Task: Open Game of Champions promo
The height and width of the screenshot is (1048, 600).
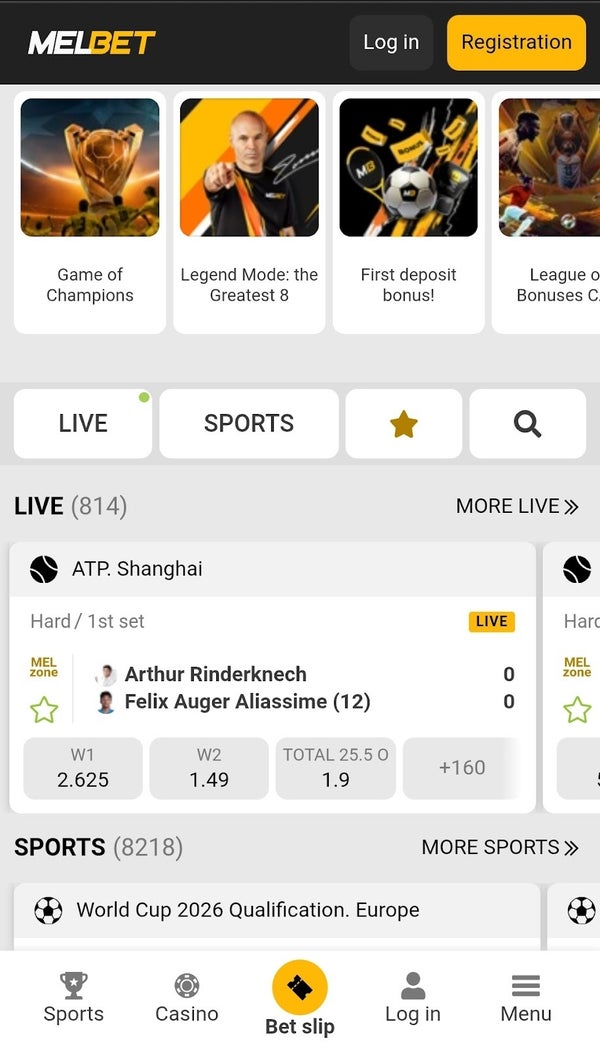Action: [x=90, y=212]
